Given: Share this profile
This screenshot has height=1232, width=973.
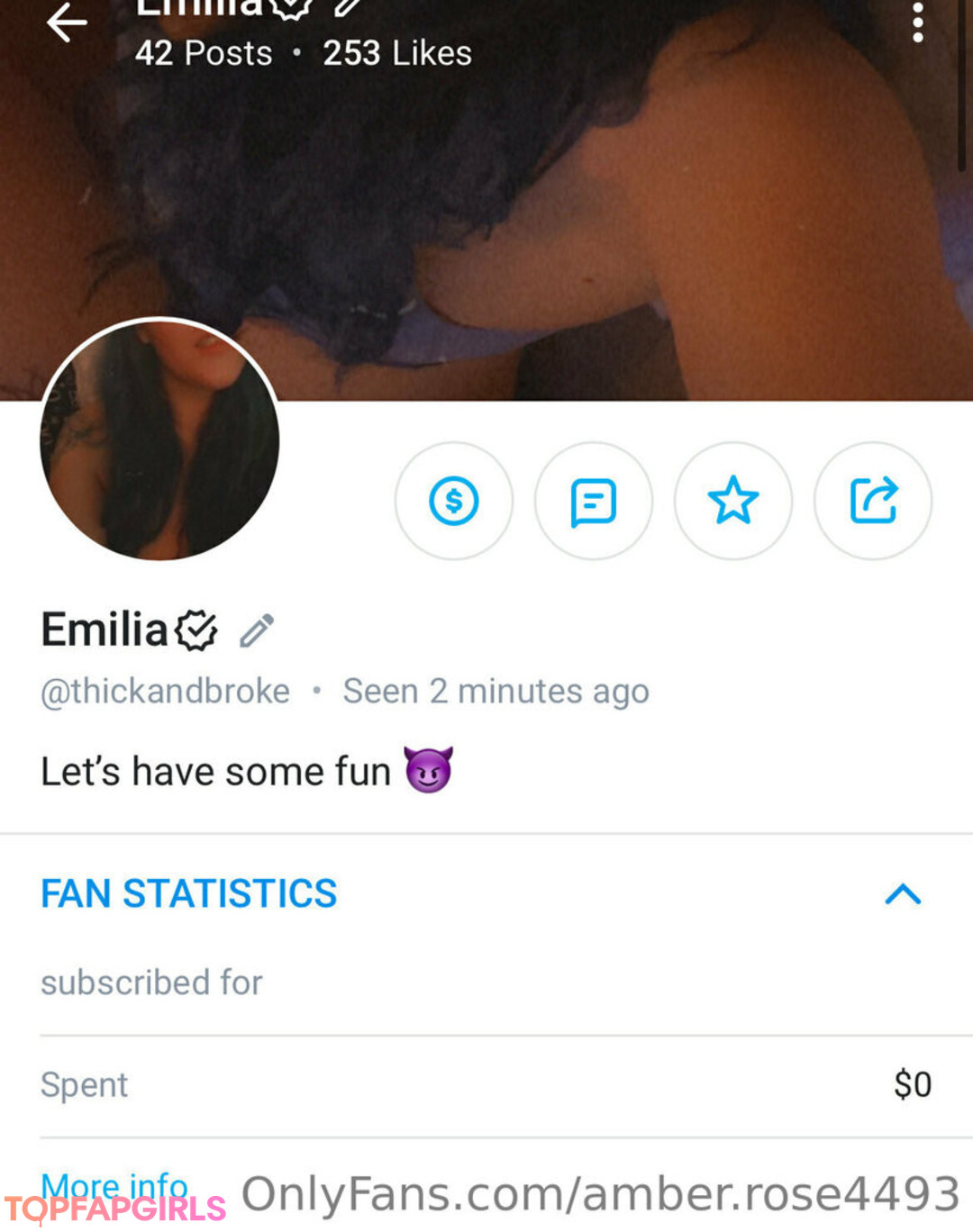Looking at the screenshot, I should click(873, 501).
